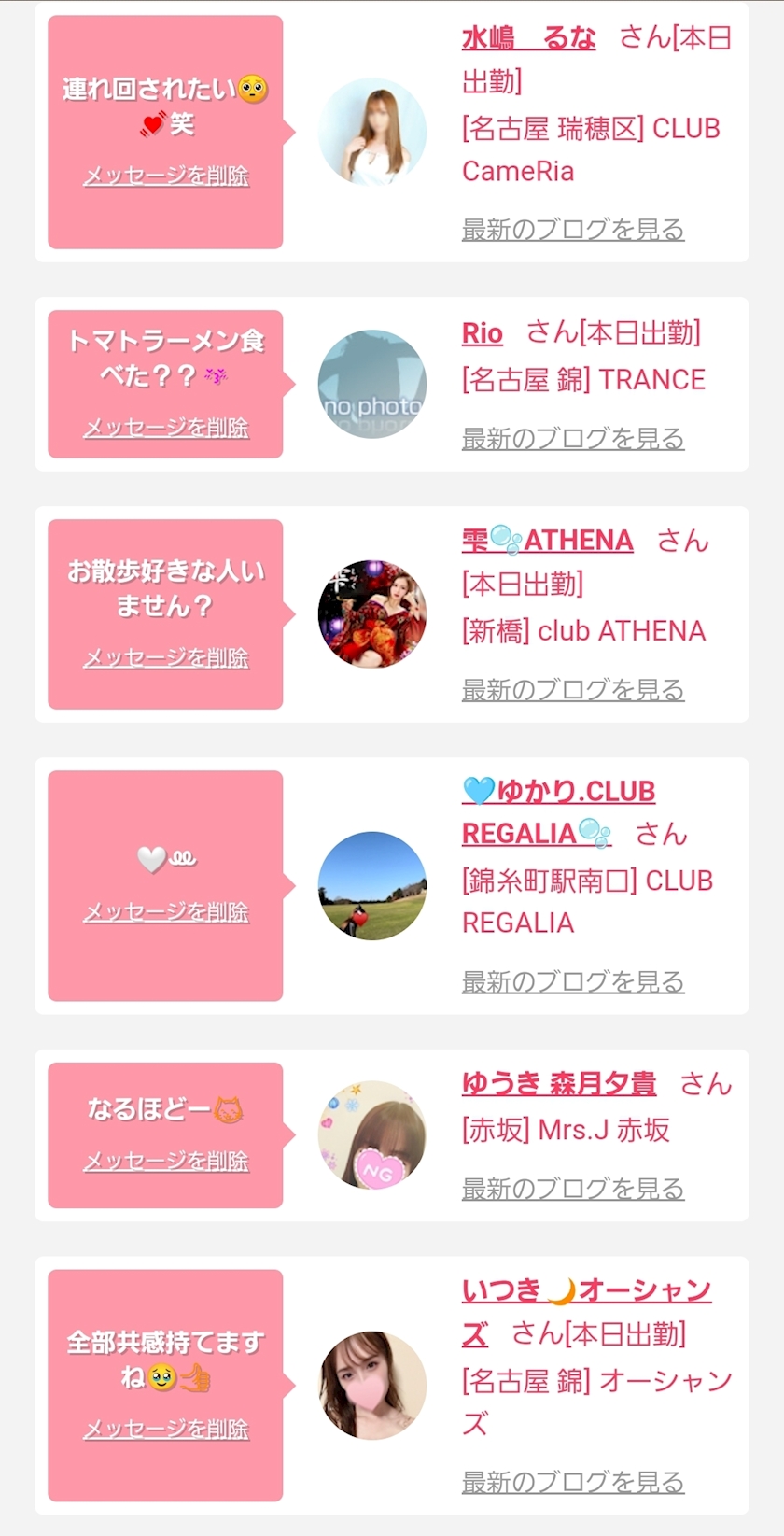Delete the トマトラーメン食べた message
This screenshot has width=784, height=1536.
(x=166, y=428)
